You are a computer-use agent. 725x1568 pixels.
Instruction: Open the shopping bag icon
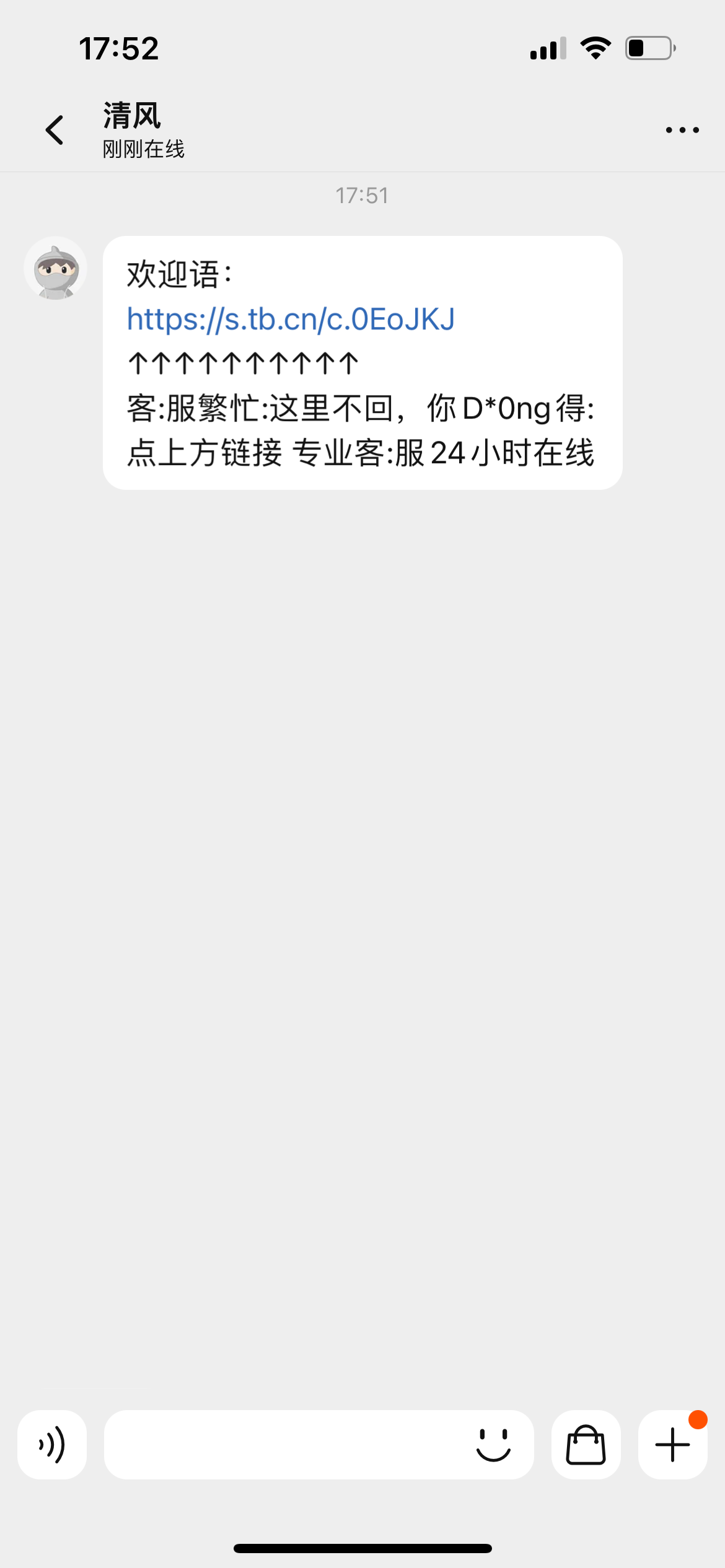(586, 1445)
